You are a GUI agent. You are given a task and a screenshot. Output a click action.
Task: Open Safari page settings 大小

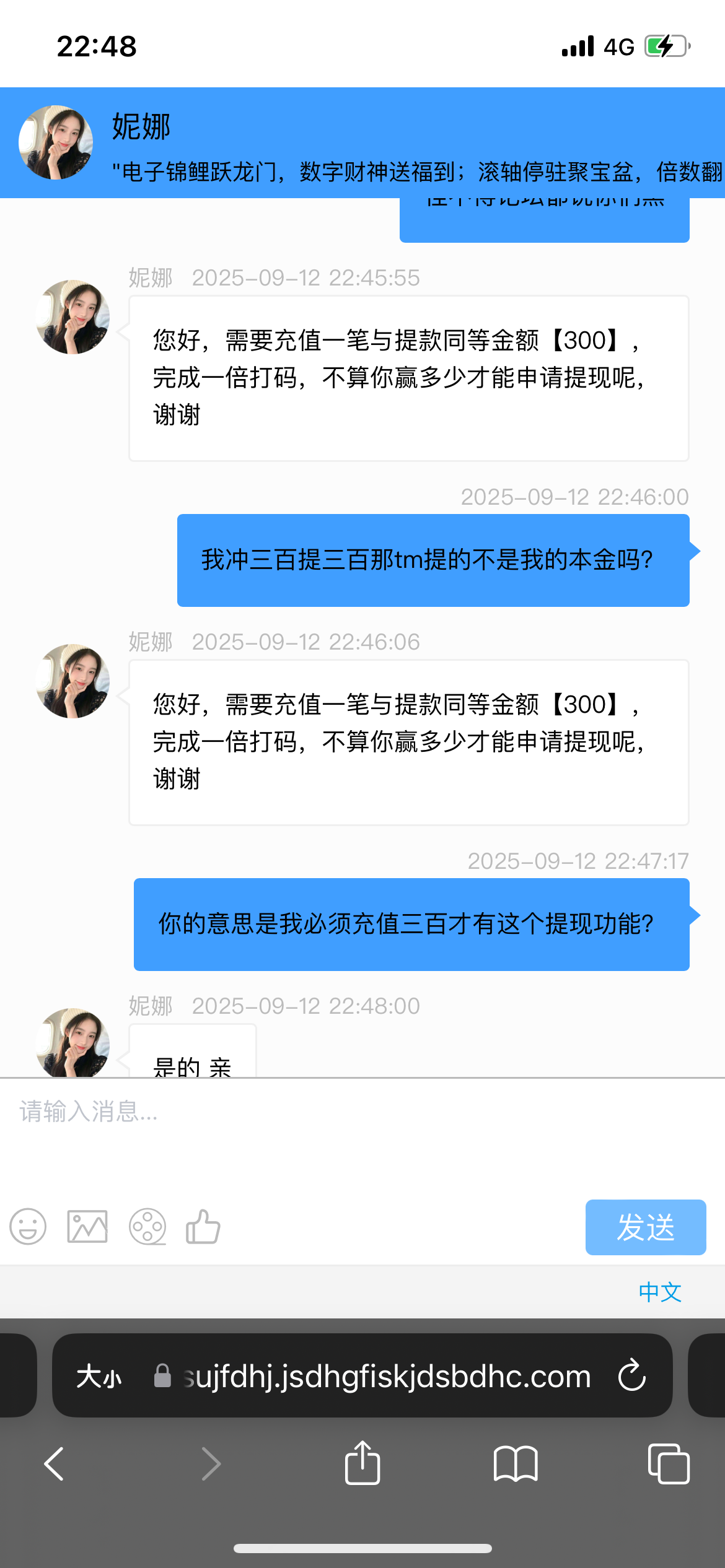click(99, 1377)
